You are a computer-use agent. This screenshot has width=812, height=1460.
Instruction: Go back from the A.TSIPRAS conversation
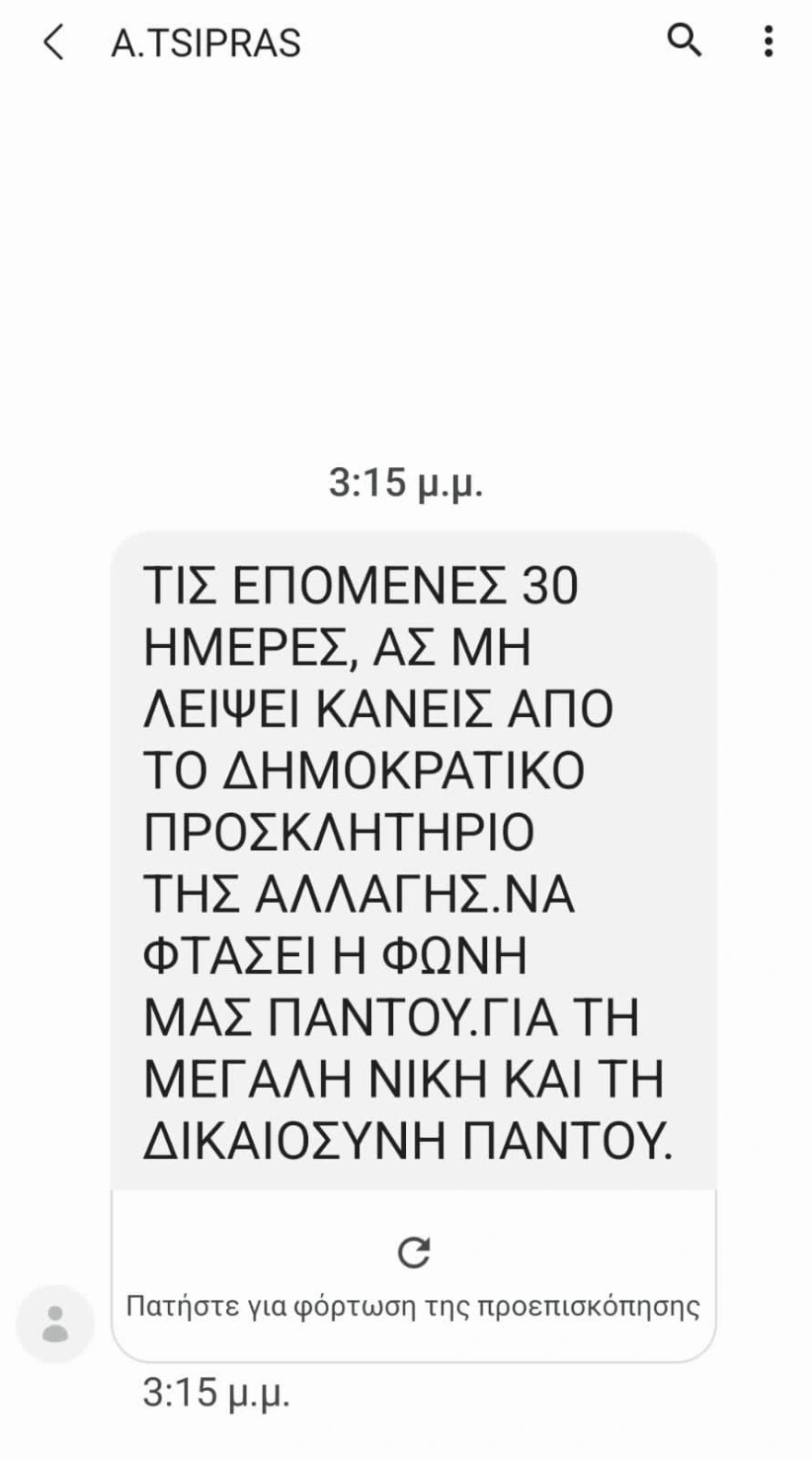click(54, 43)
